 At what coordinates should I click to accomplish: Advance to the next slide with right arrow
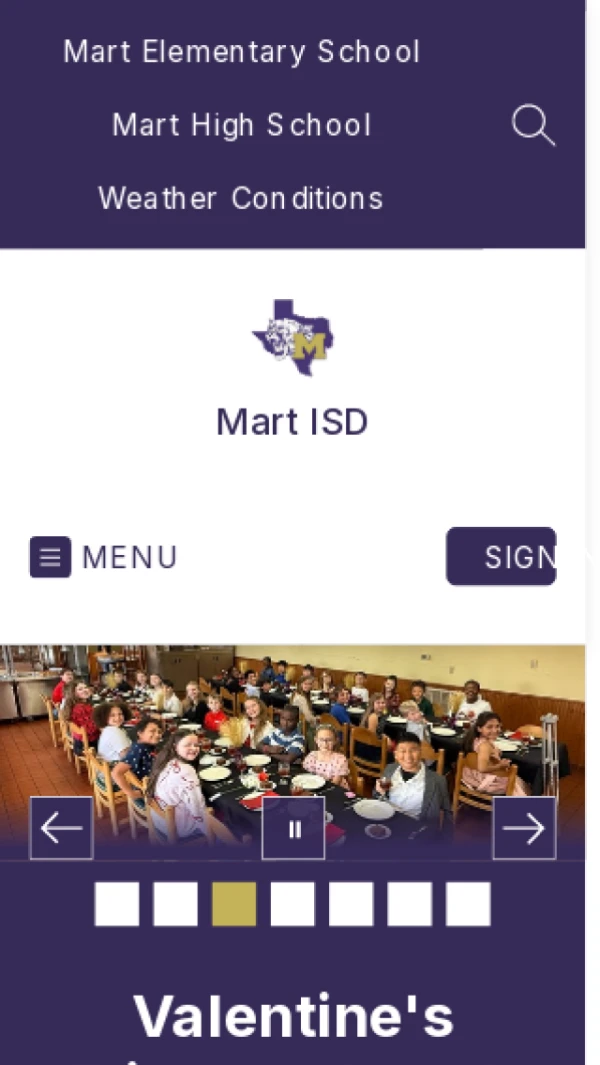pyautogui.click(x=524, y=828)
